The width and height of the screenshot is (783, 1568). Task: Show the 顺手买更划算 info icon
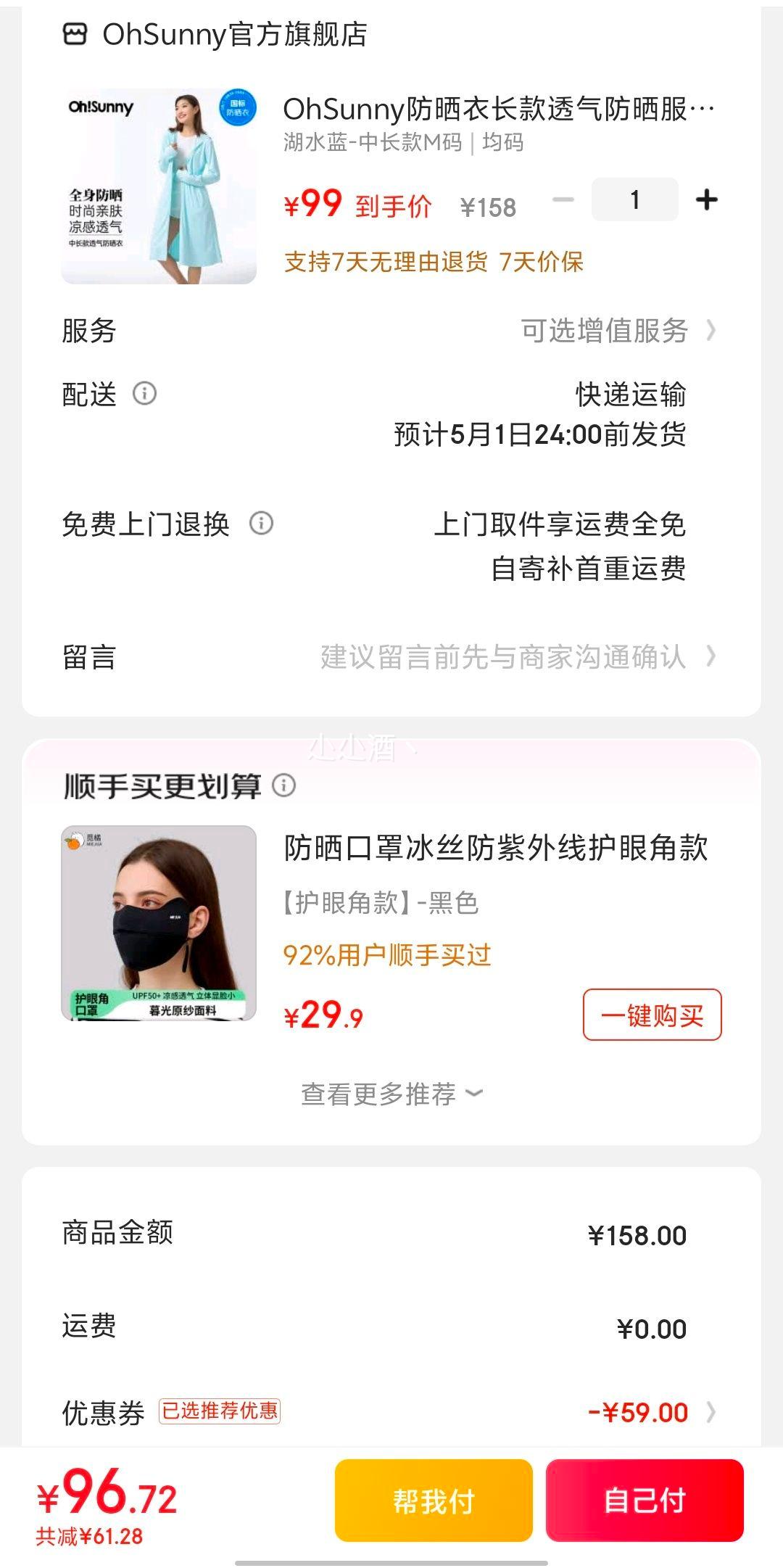click(283, 785)
